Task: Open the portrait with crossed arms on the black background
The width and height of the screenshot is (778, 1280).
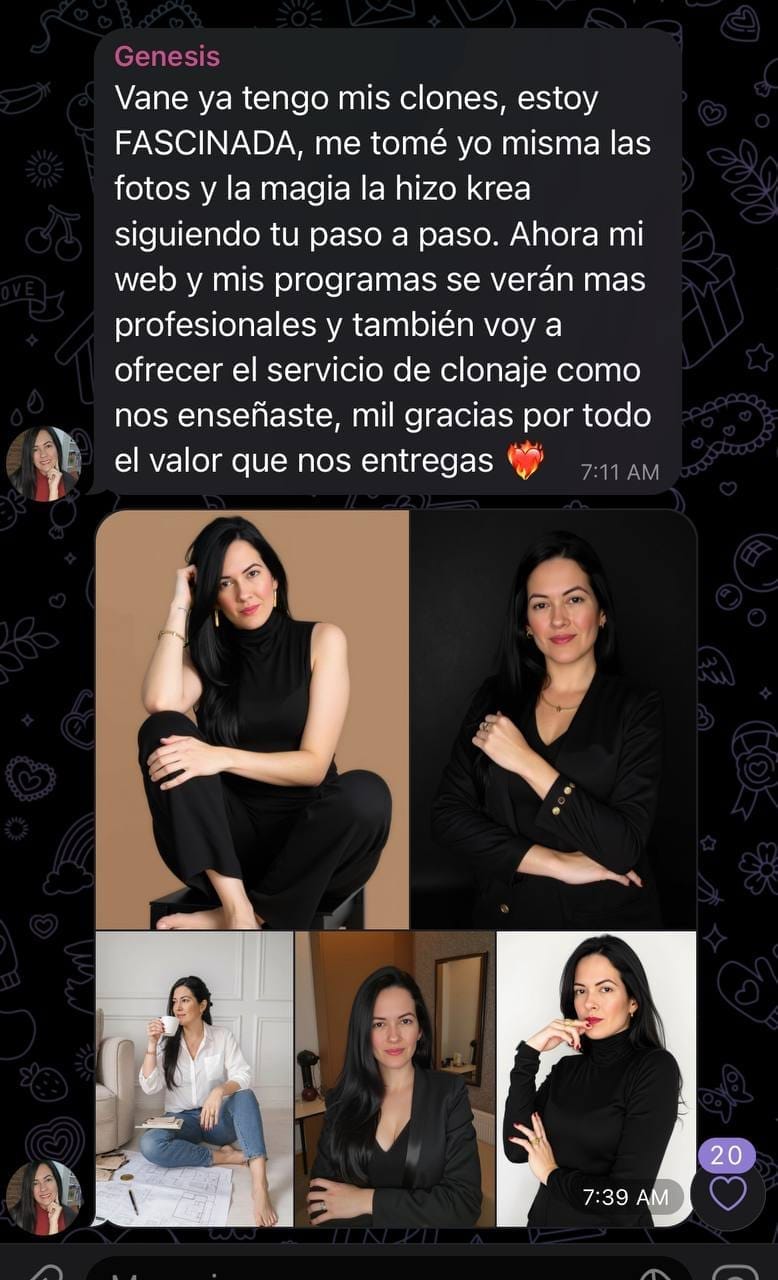Action: pyautogui.click(x=553, y=718)
